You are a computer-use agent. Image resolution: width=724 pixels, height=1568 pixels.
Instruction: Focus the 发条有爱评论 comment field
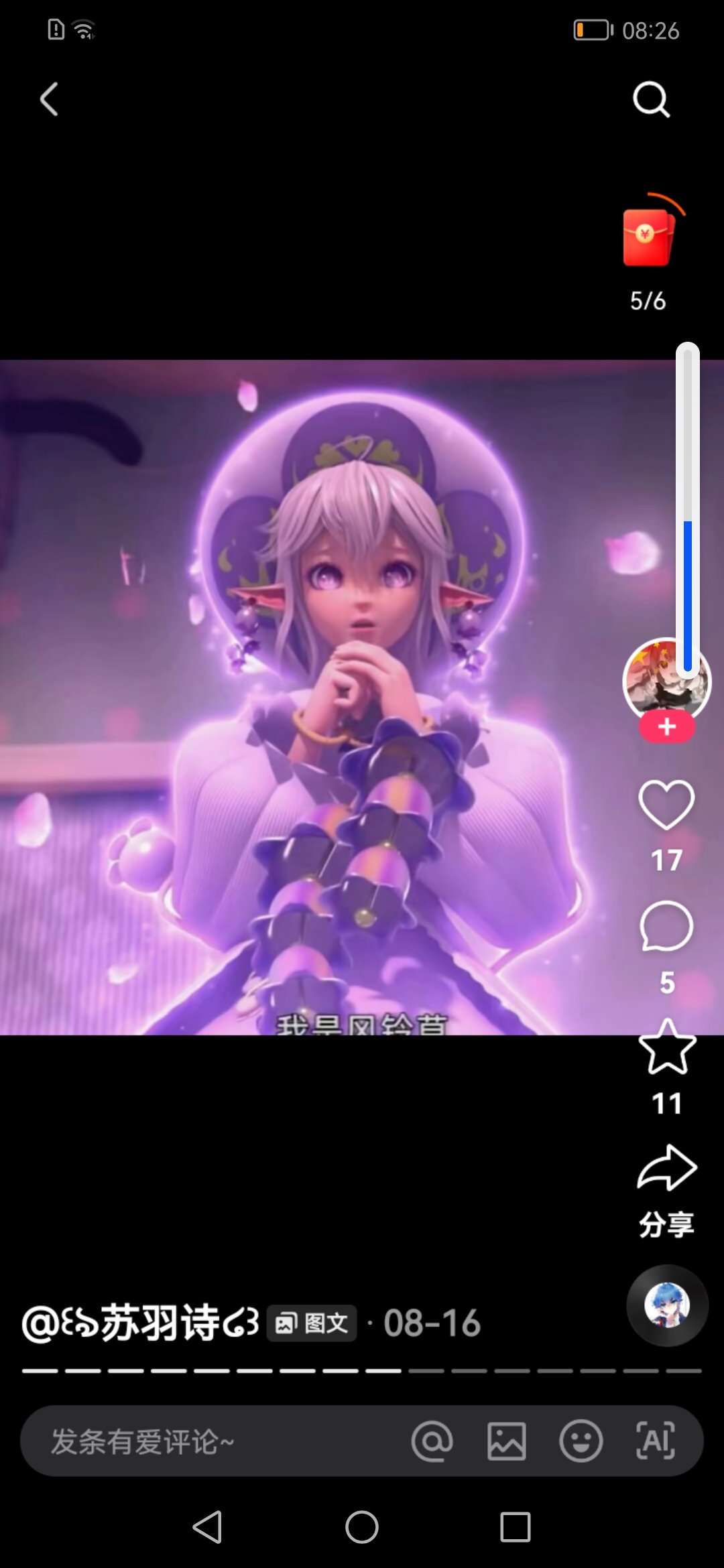point(215,1441)
